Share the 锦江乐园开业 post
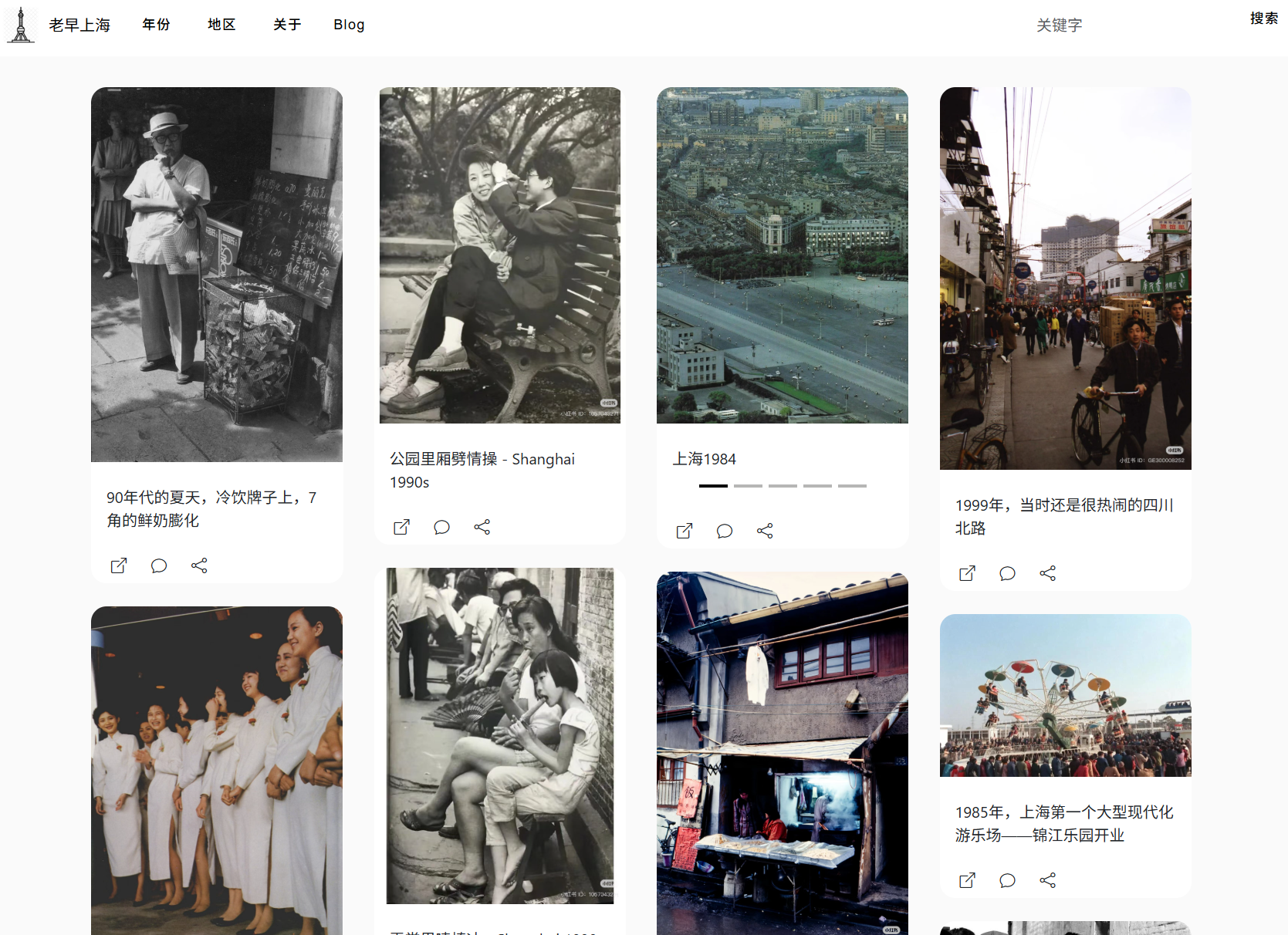 [1047, 880]
